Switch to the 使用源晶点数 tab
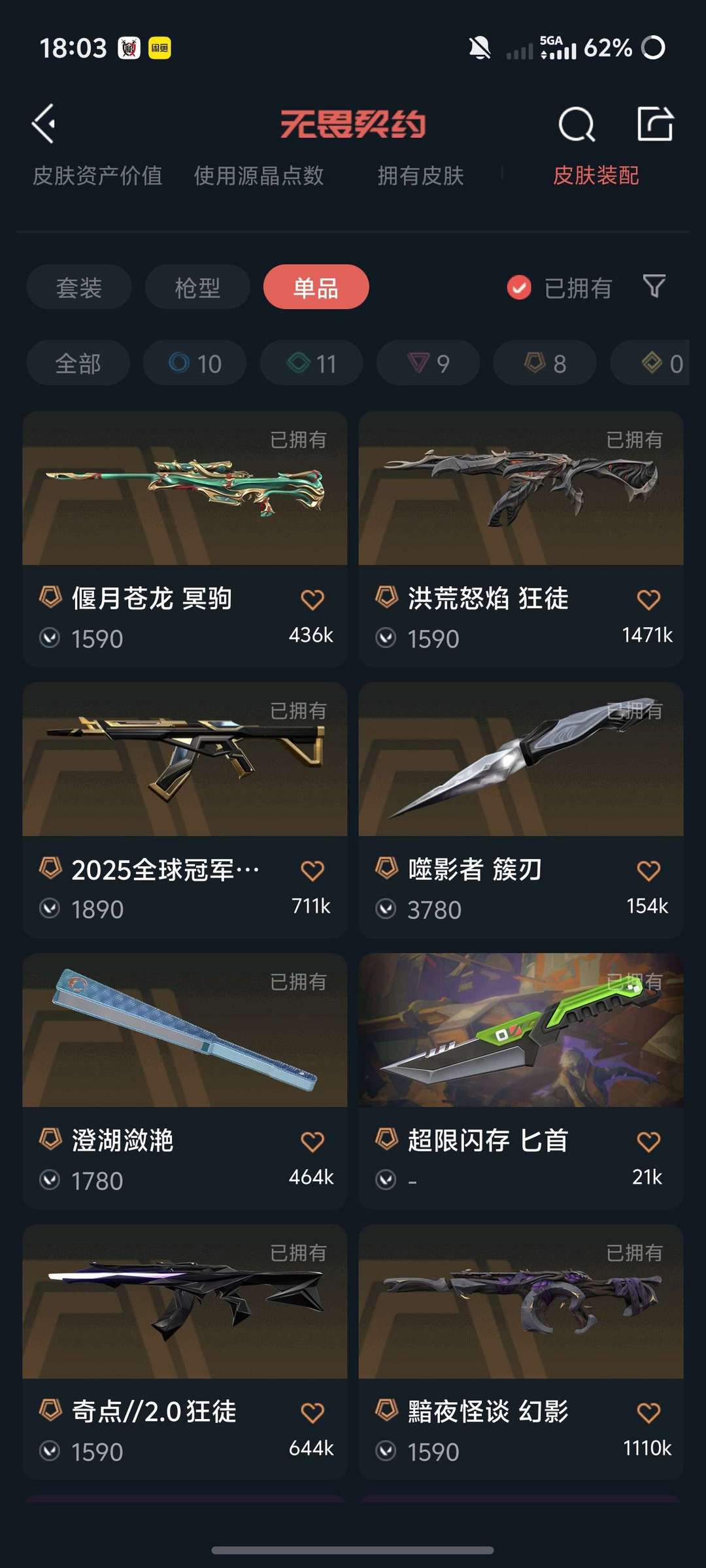 click(x=259, y=176)
